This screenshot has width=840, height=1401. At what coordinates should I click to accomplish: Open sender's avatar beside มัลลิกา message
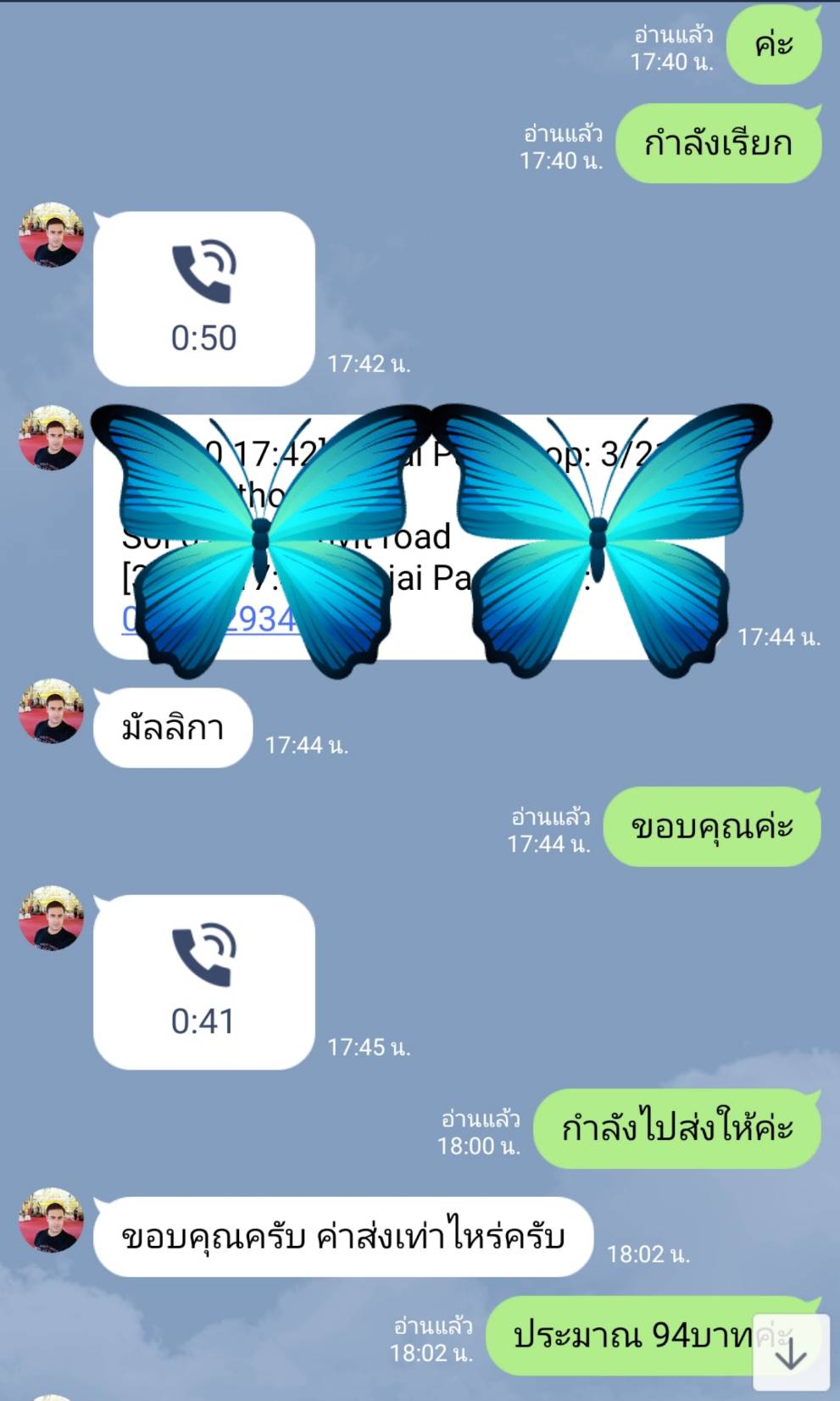tap(52, 711)
